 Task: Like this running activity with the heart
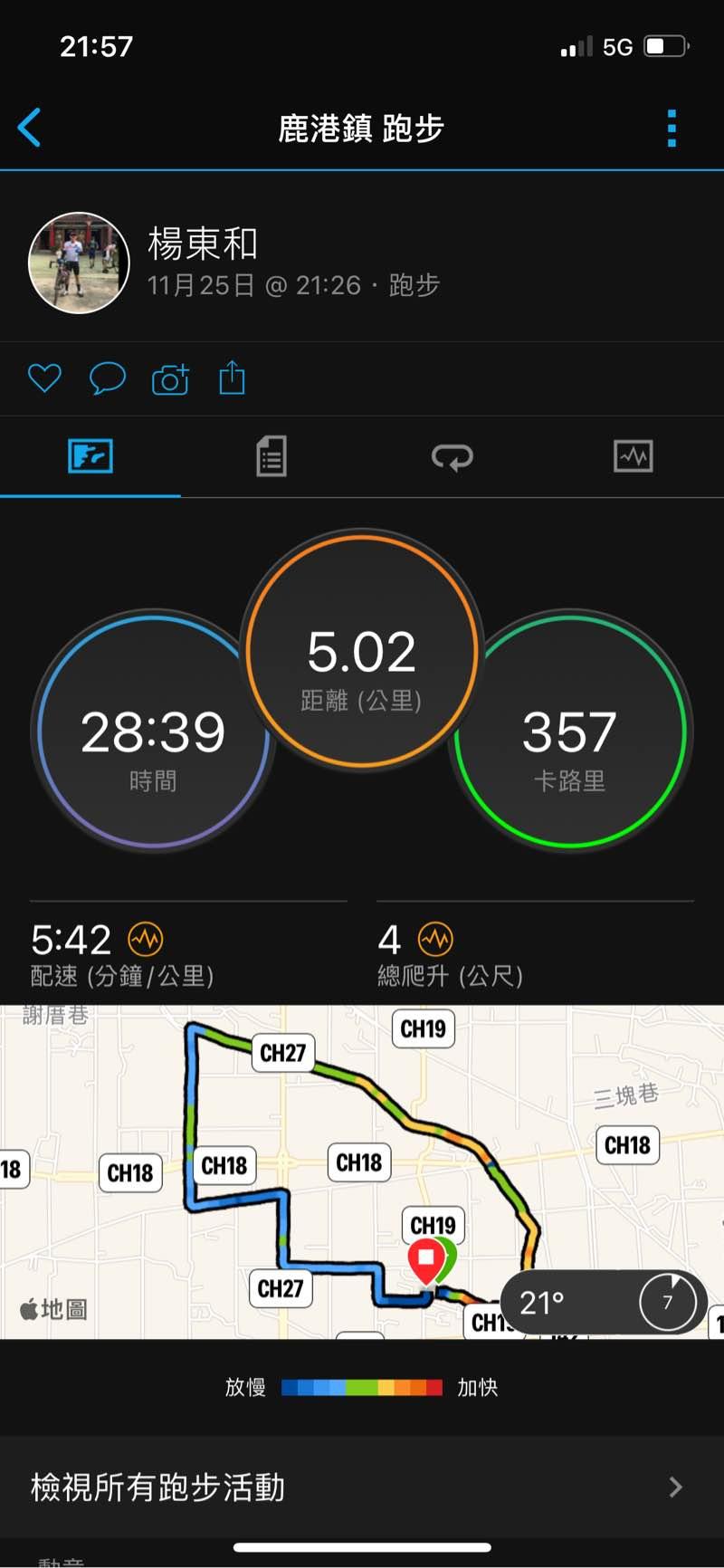(x=44, y=378)
